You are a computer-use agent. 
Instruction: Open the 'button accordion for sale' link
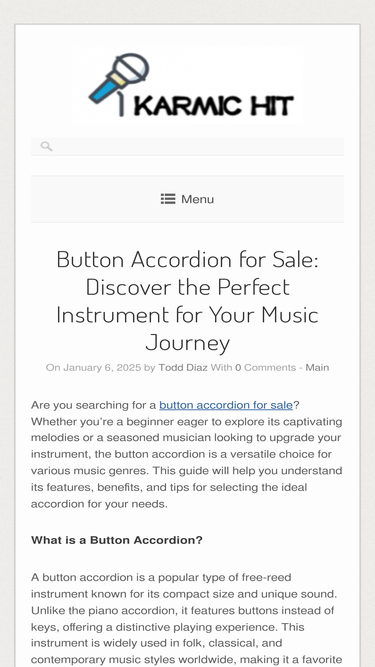226,405
